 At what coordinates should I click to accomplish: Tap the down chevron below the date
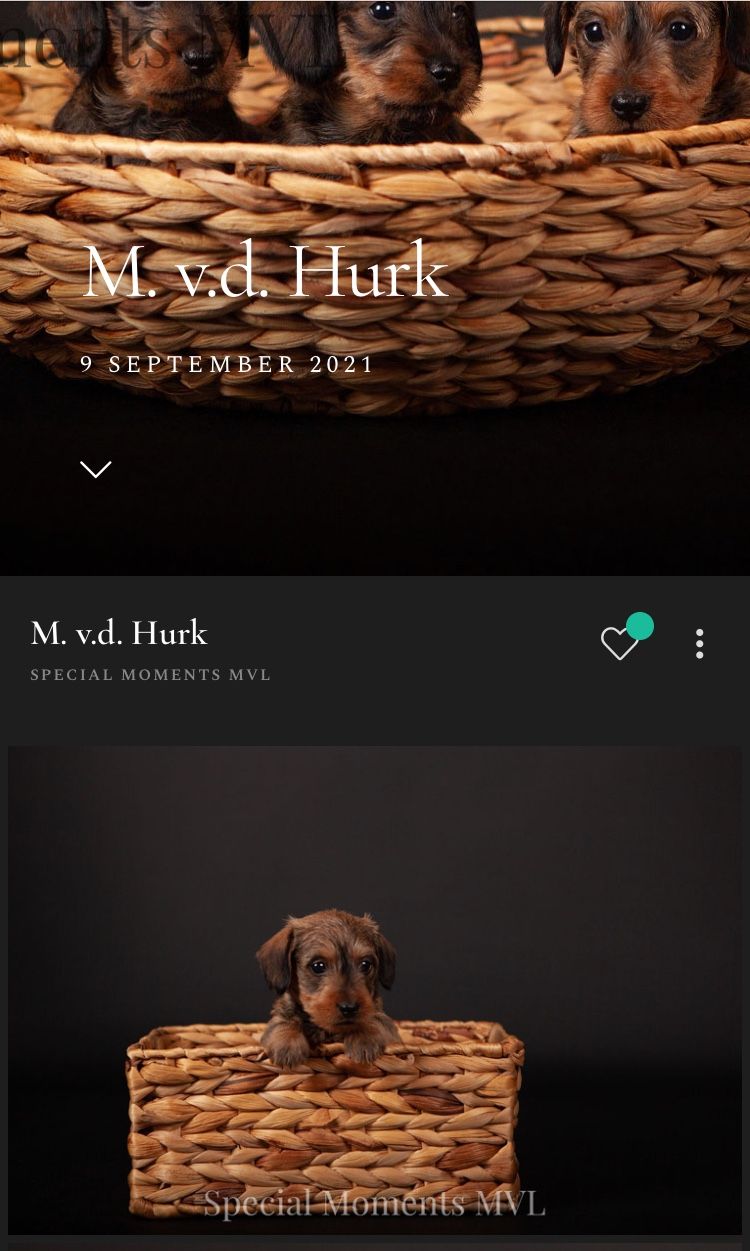pos(96,469)
